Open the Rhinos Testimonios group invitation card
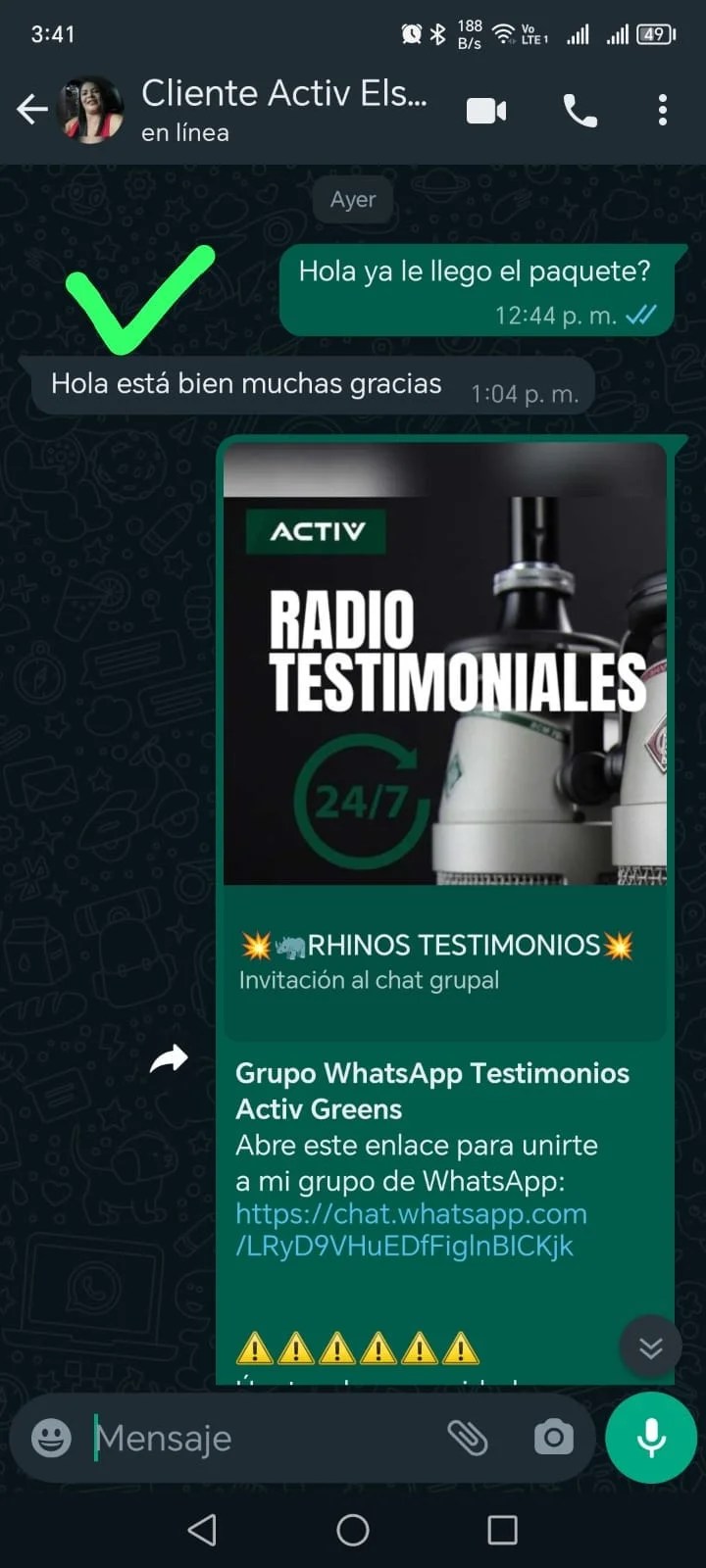Image resolution: width=706 pixels, height=1568 pixels. pos(444,960)
